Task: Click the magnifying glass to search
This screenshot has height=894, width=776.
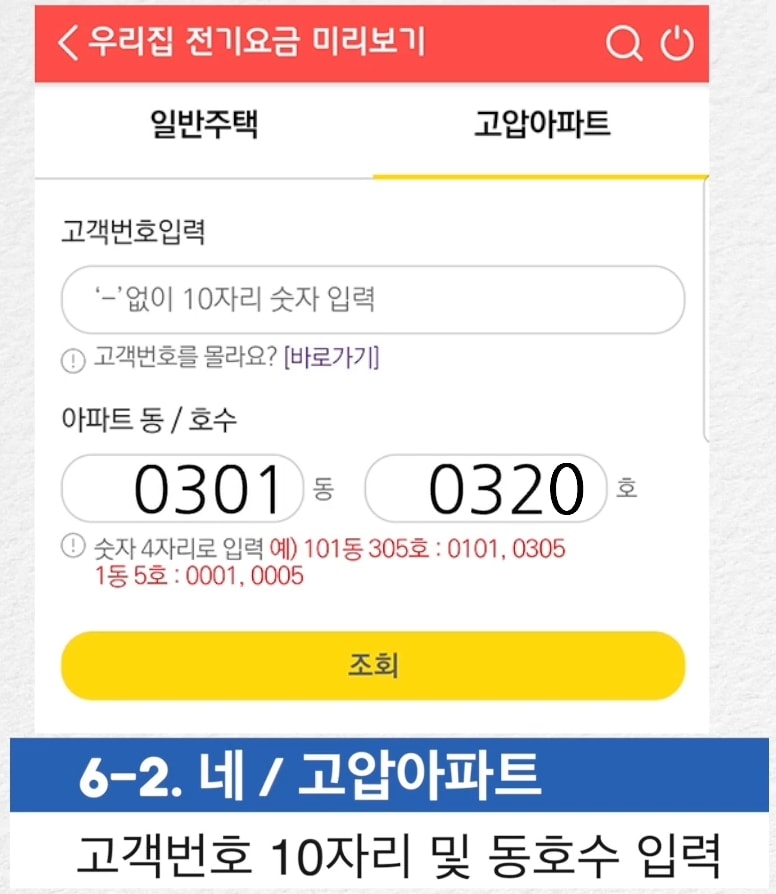Action: pos(625,44)
